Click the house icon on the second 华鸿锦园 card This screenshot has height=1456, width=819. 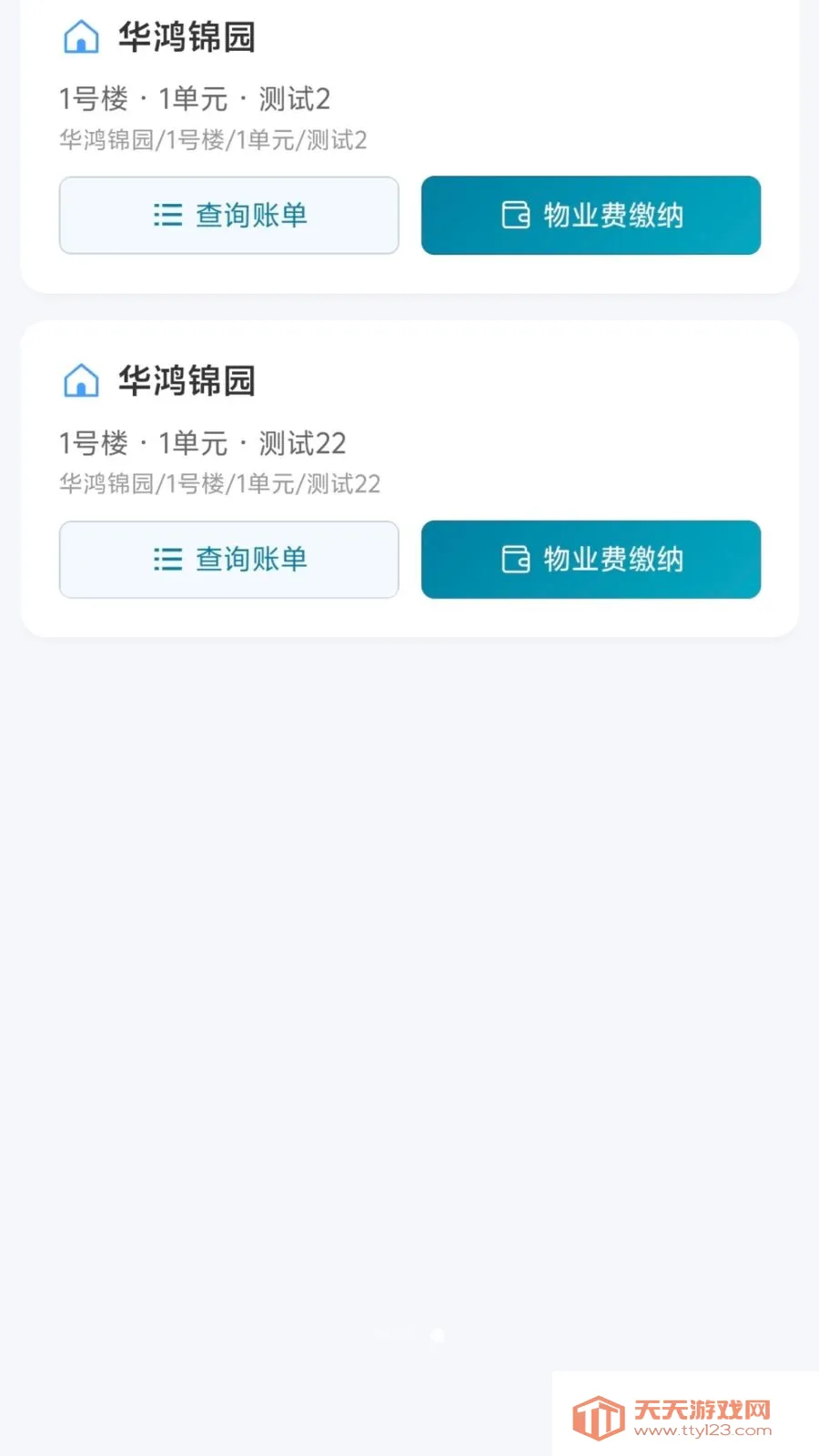tap(80, 380)
